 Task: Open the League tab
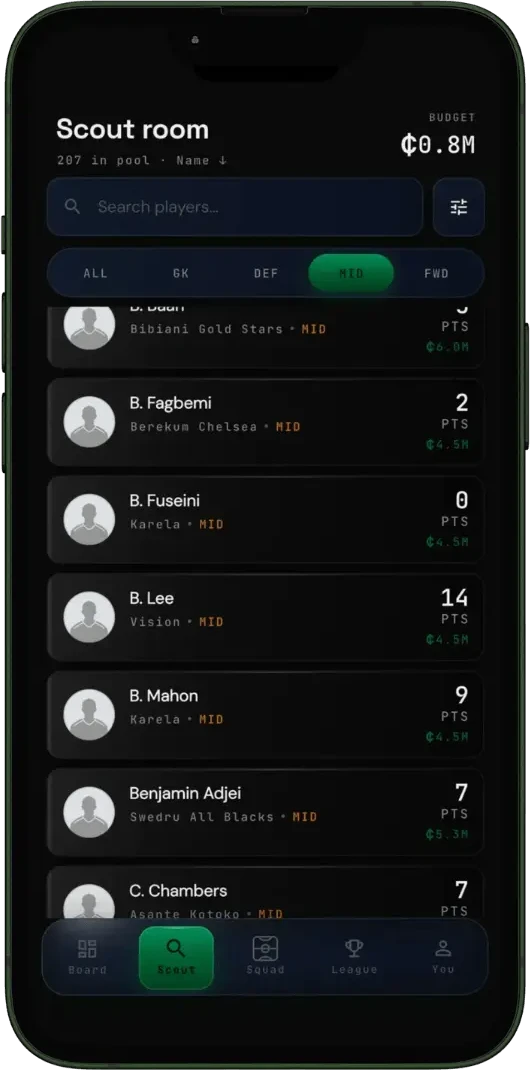(x=354, y=957)
